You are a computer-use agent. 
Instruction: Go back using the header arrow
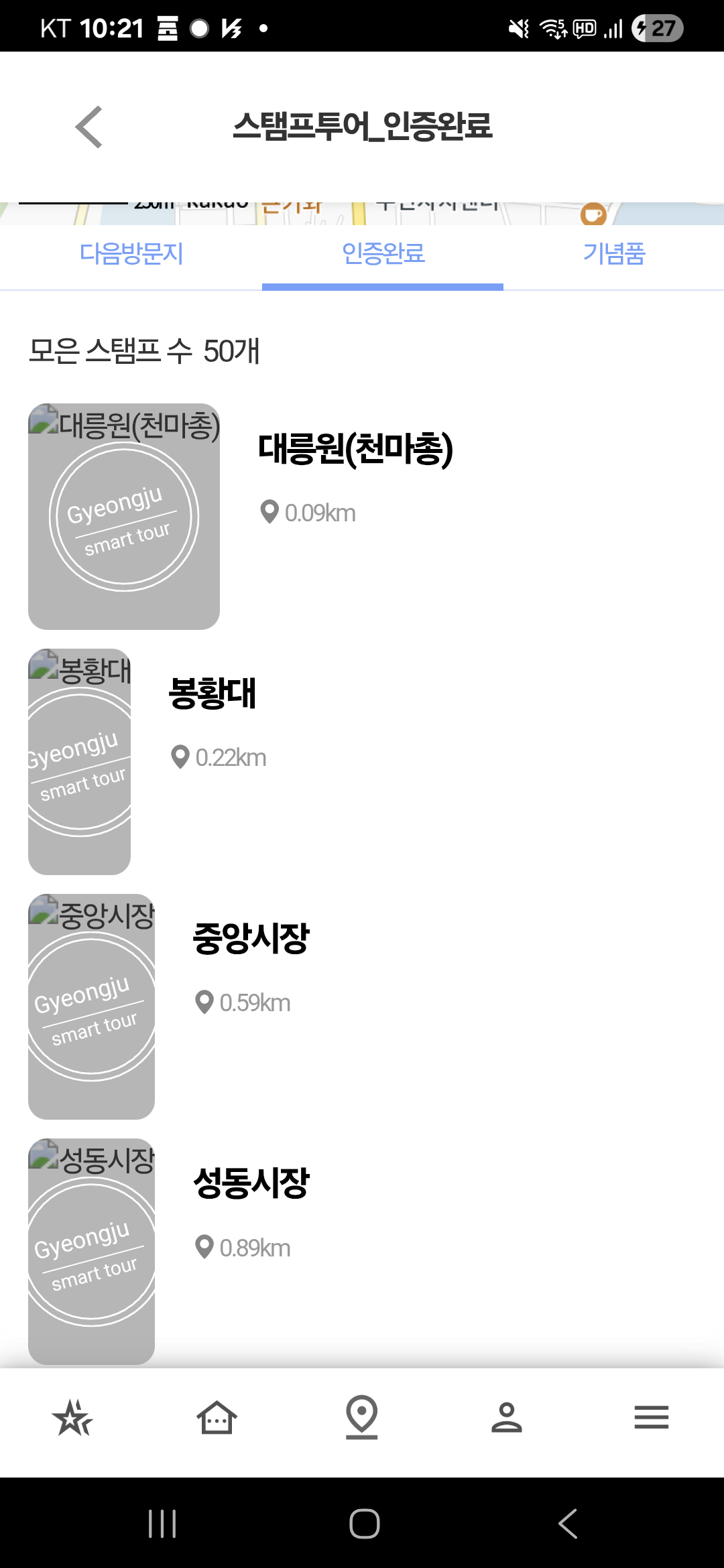click(x=89, y=127)
